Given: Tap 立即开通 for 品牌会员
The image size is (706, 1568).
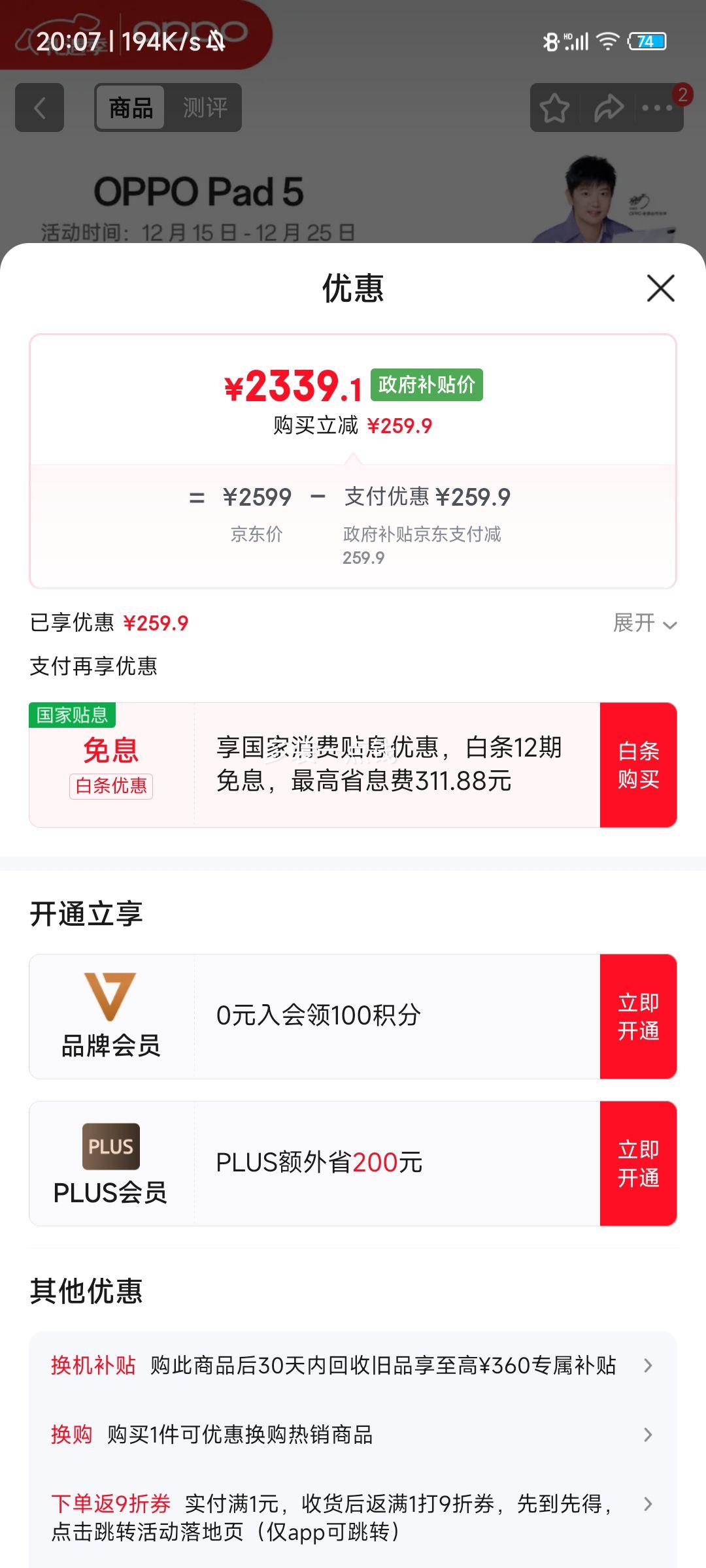Looking at the screenshot, I should [x=638, y=1017].
